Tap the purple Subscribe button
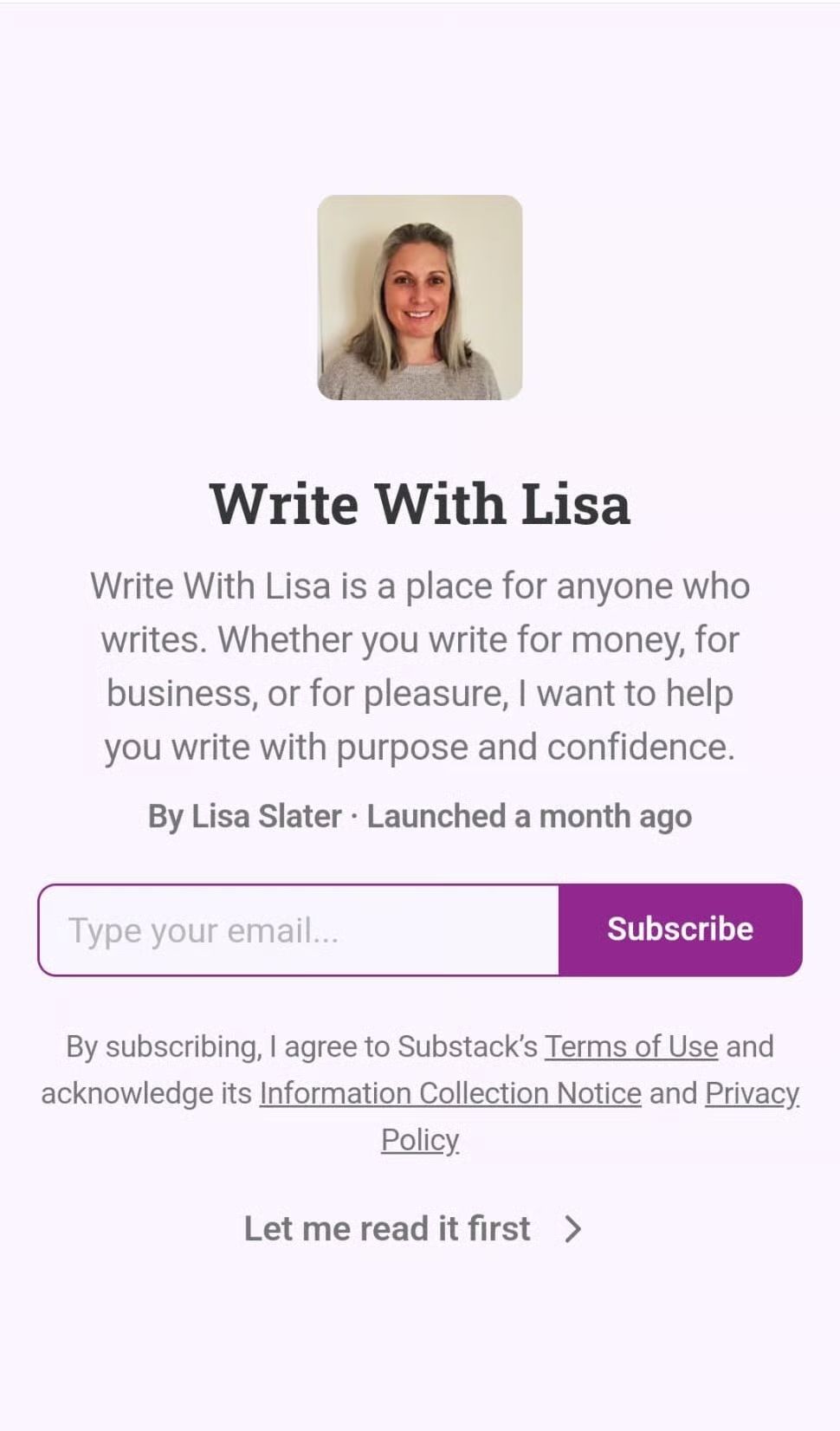 pyautogui.click(x=680, y=930)
